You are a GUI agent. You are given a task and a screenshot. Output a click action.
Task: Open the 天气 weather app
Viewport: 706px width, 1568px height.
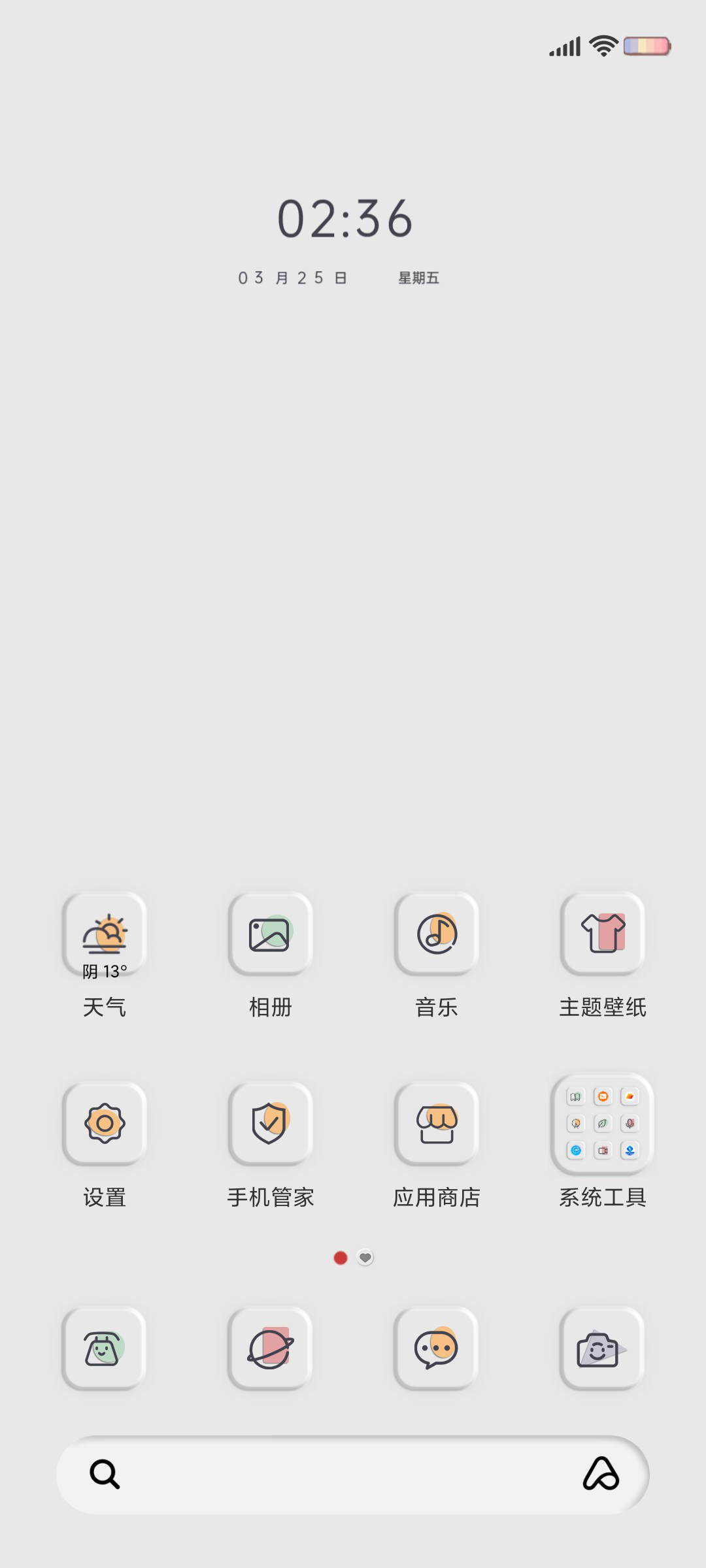[105, 934]
